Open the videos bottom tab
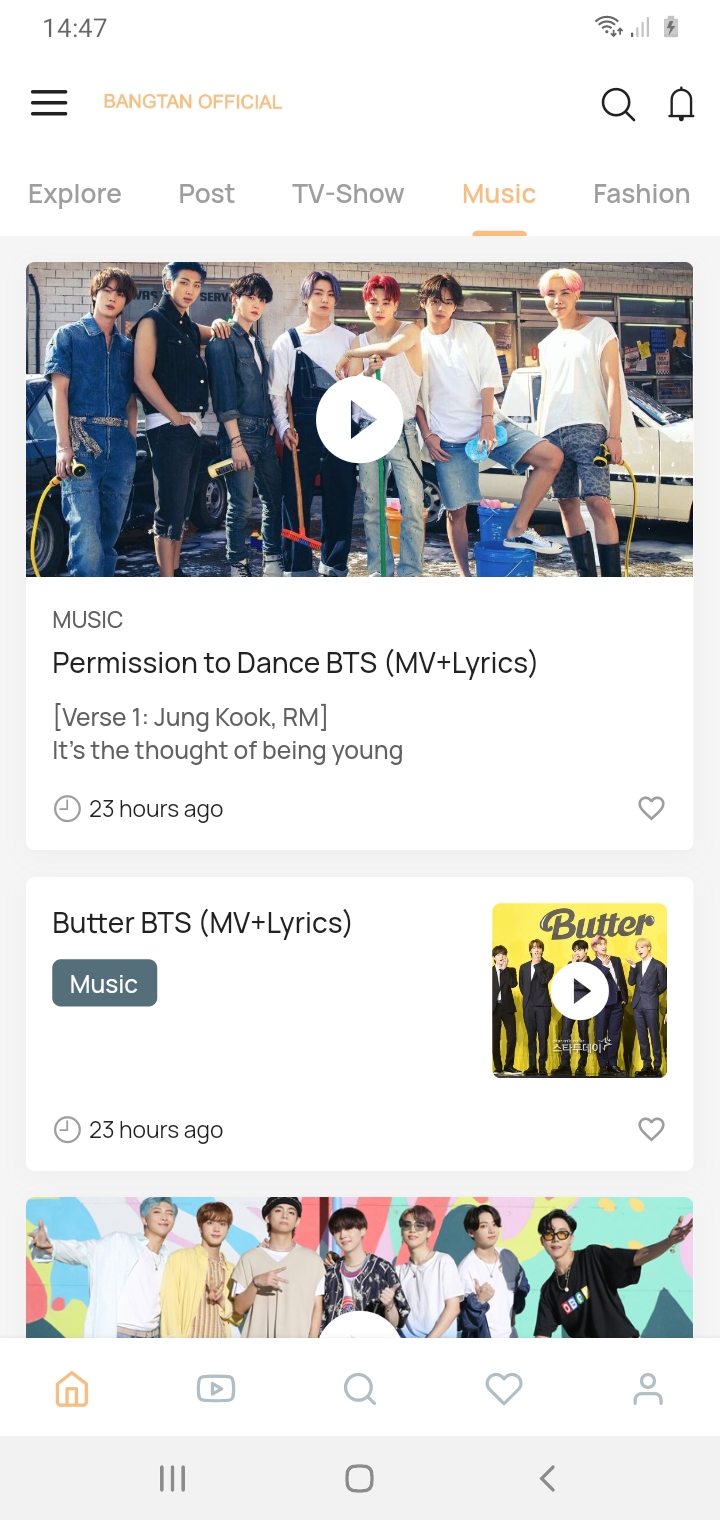Viewport: 720px width, 1520px height. point(216,1388)
